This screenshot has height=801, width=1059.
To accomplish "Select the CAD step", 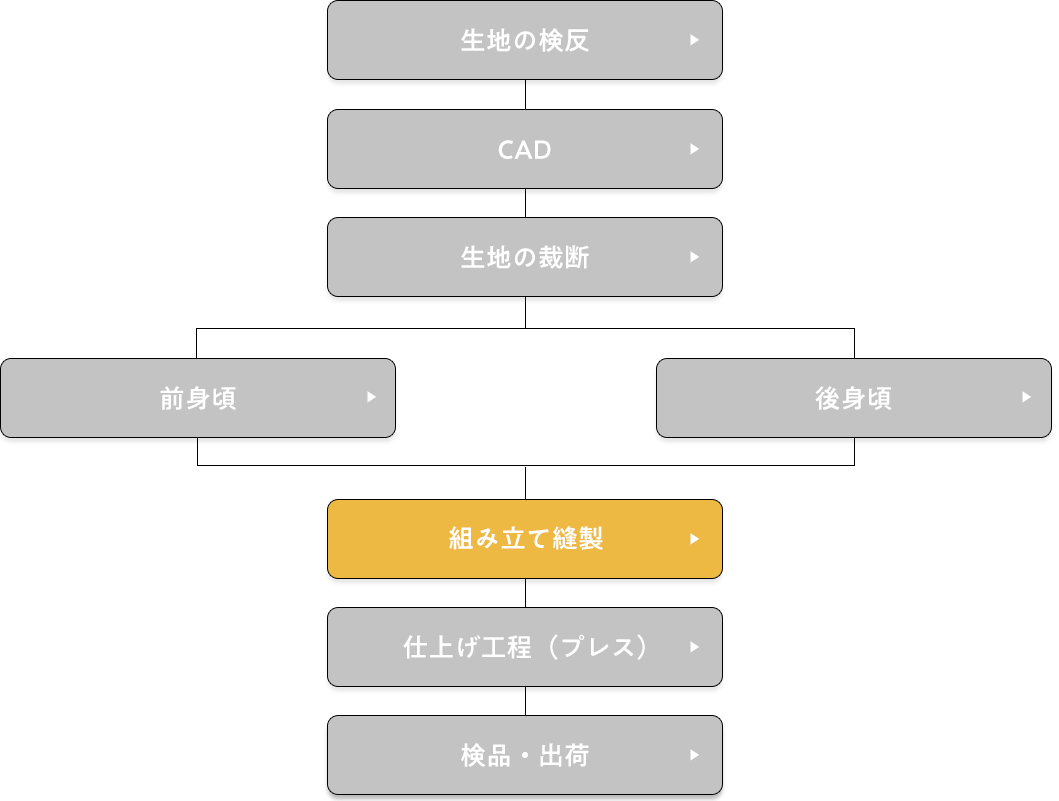I will (x=524, y=149).
